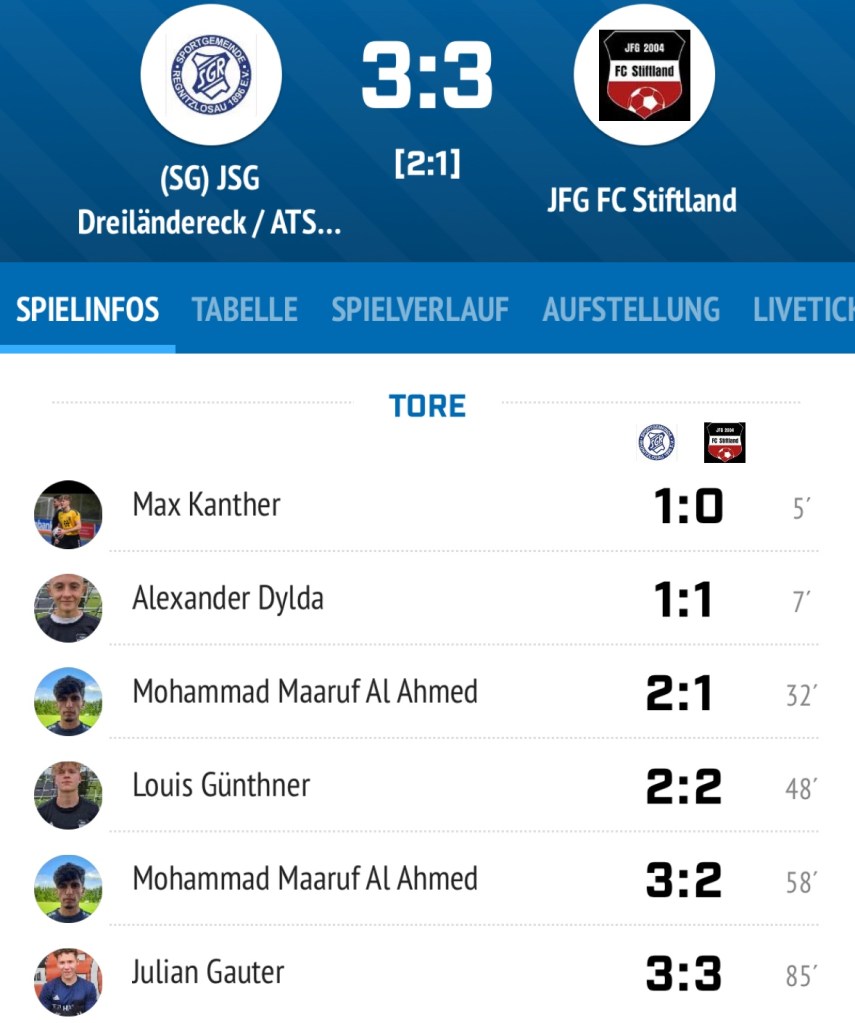The height and width of the screenshot is (1023, 855).
Task: View Max Kanther's player profile
Action: [206, 505]
